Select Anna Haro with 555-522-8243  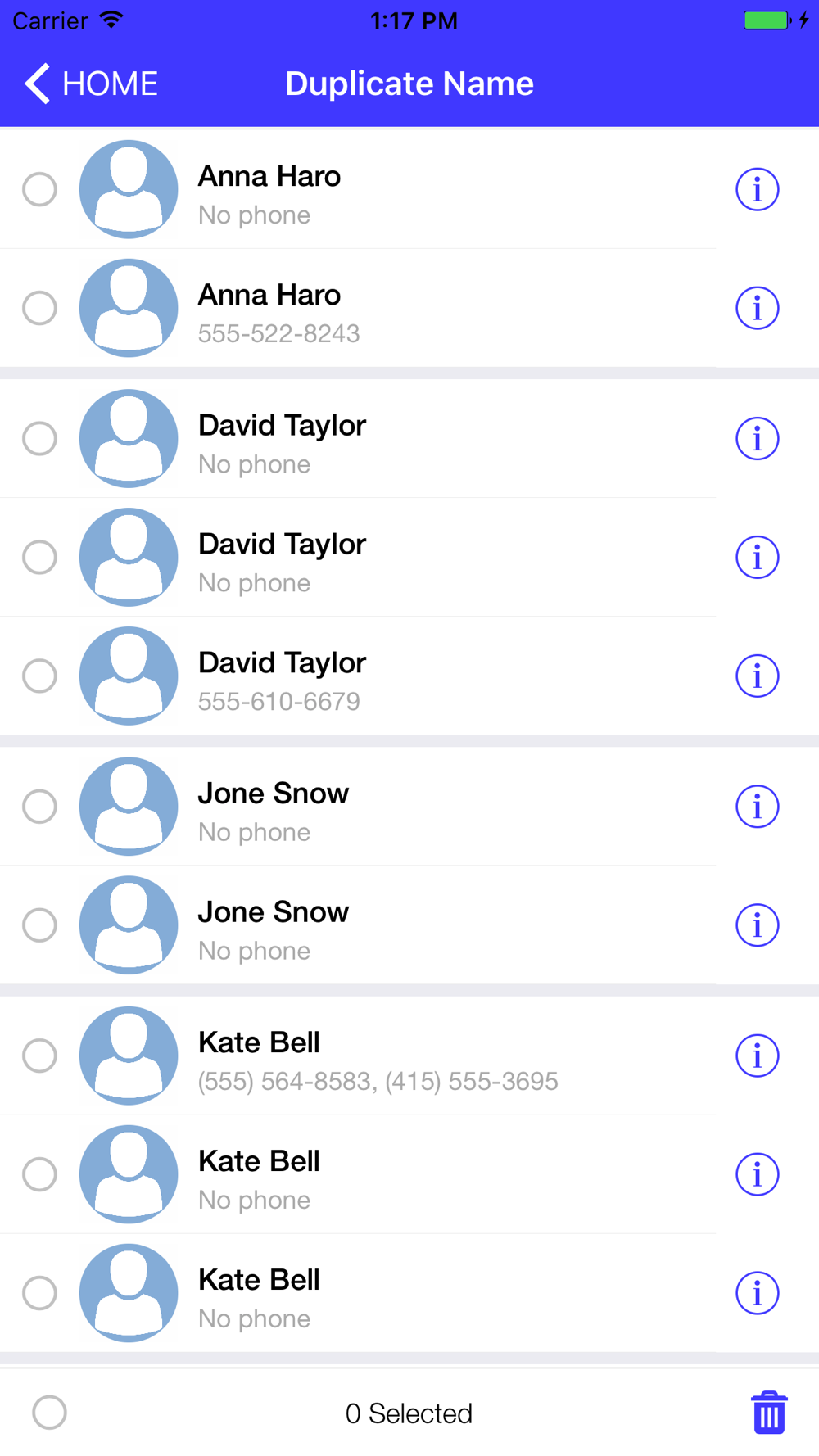pos(39,308)
